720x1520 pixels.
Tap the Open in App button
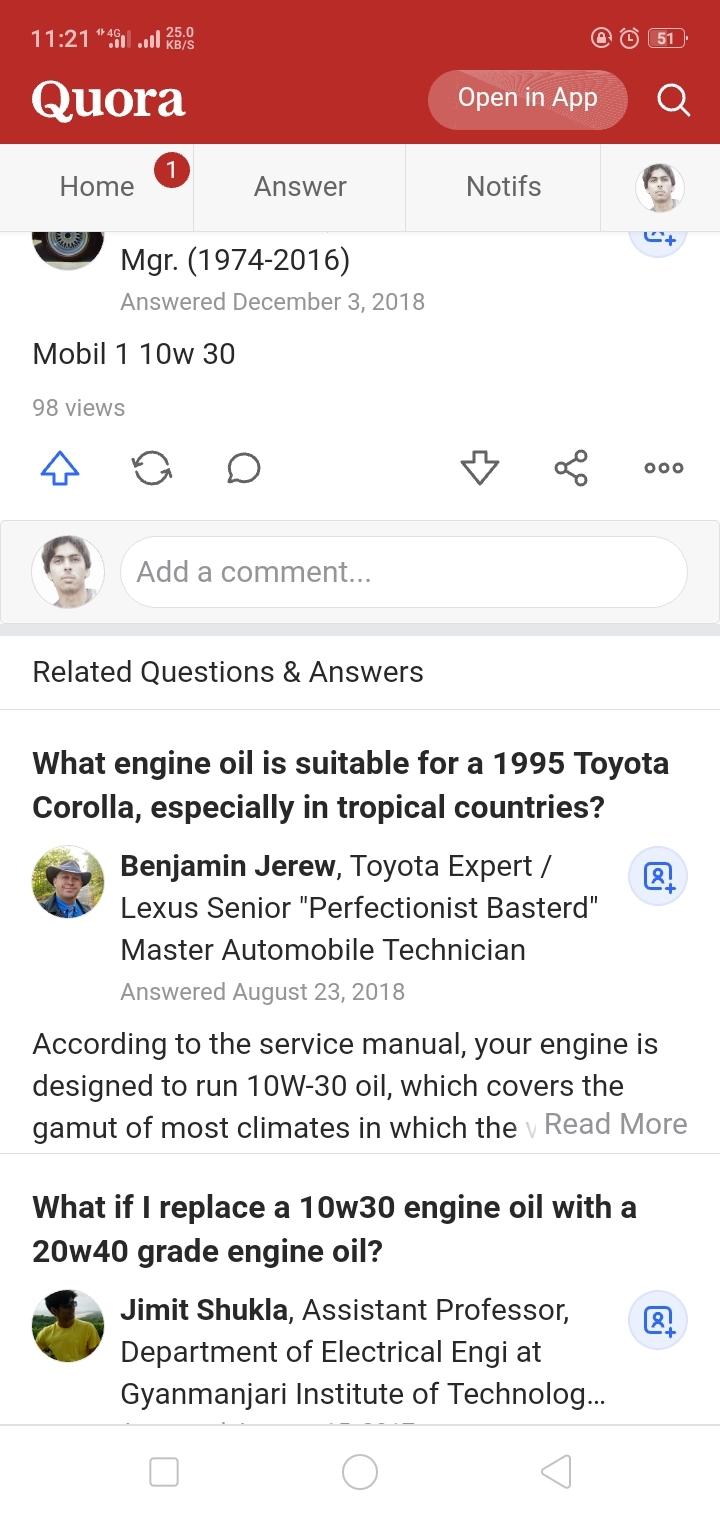(527, 99)
